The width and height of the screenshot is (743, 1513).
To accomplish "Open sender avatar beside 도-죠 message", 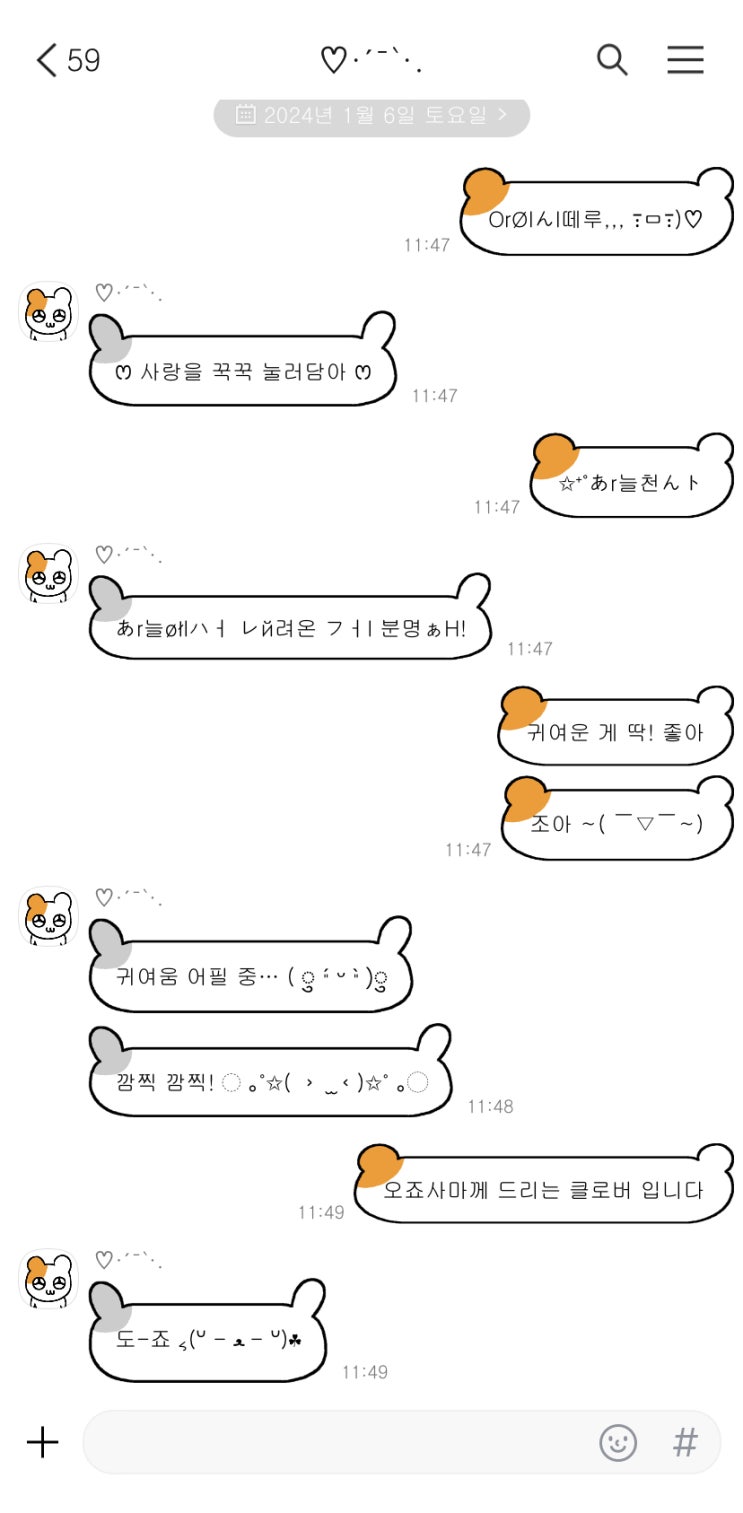I will [48, 1277].
